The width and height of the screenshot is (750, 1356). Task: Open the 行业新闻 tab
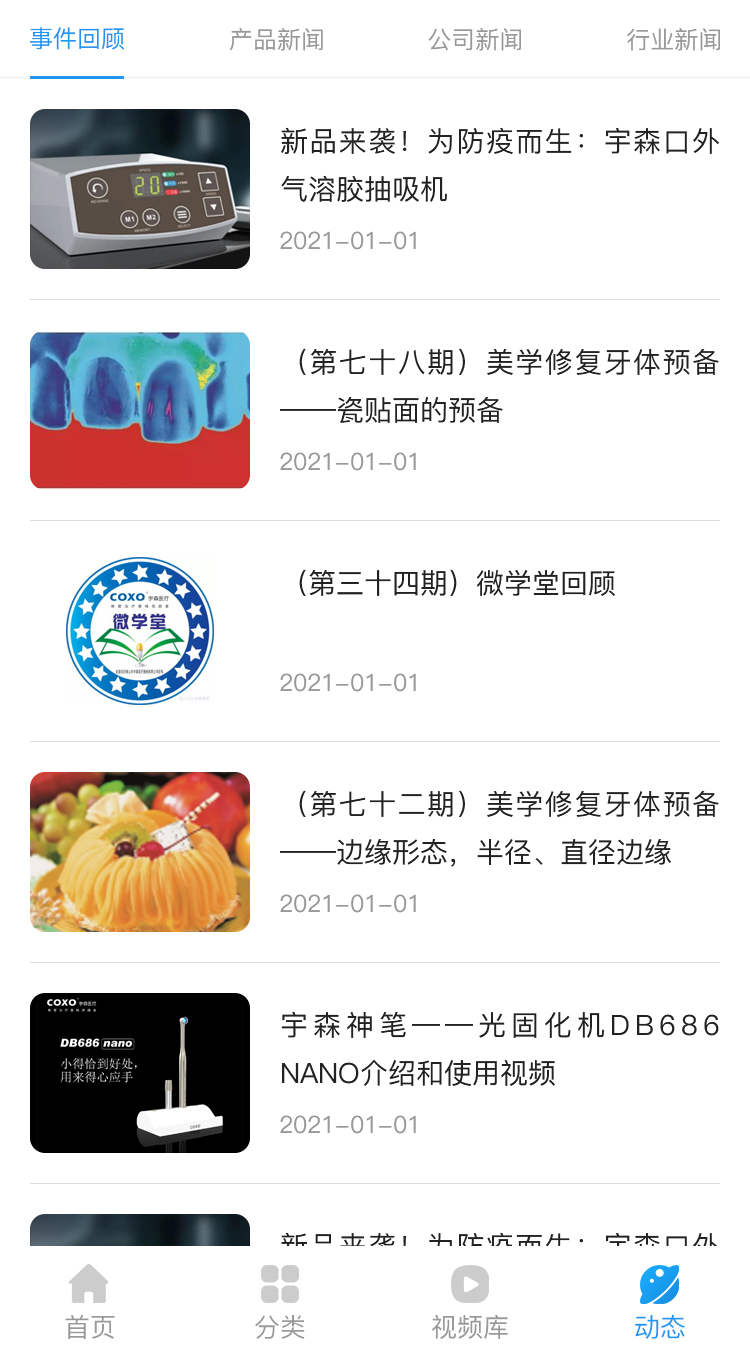pyautogui.click(x=673, y=40)
